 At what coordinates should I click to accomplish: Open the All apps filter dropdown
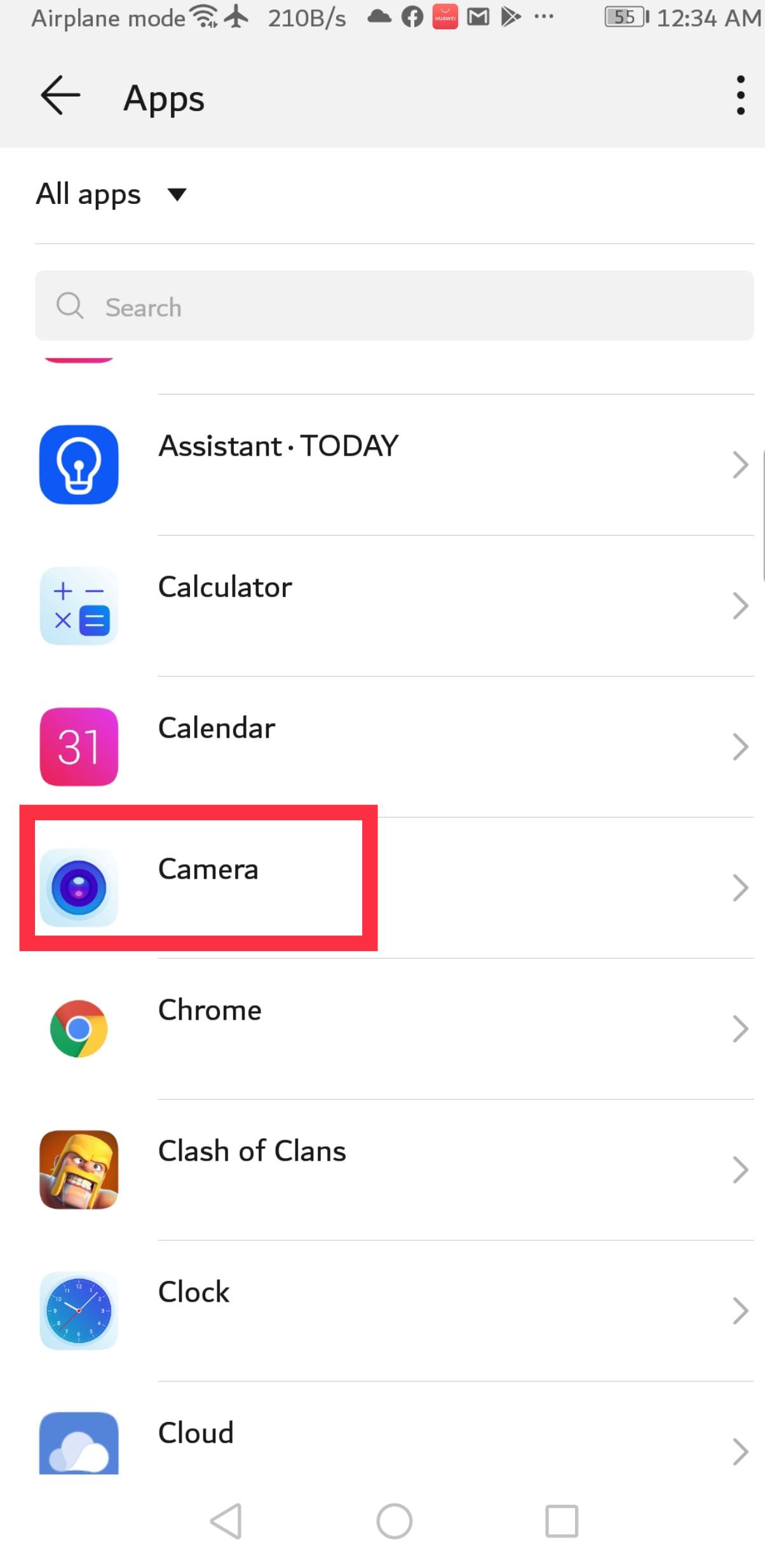coord(112,194)
